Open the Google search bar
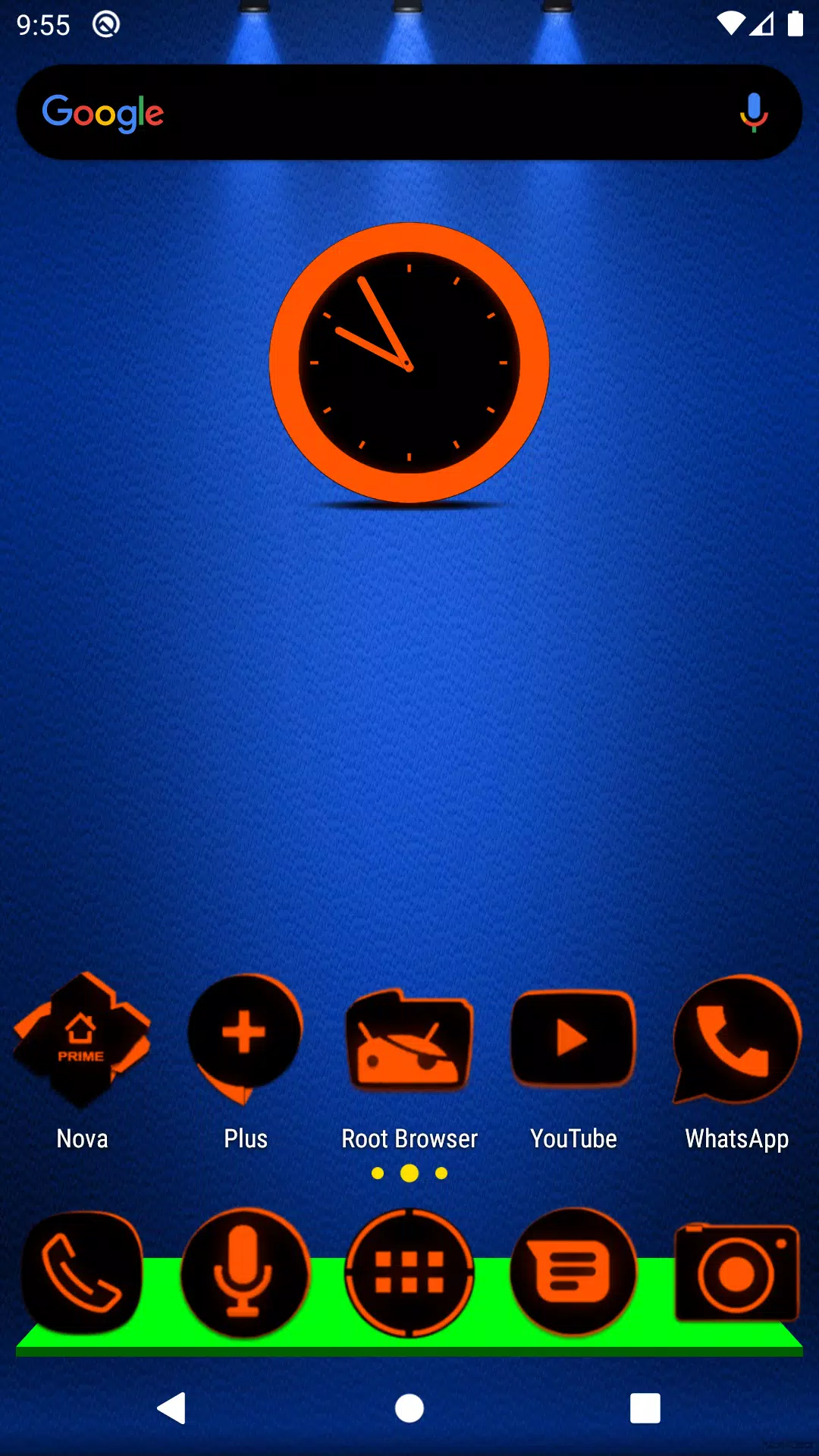The image size is (819, 1456). point(379,112)
